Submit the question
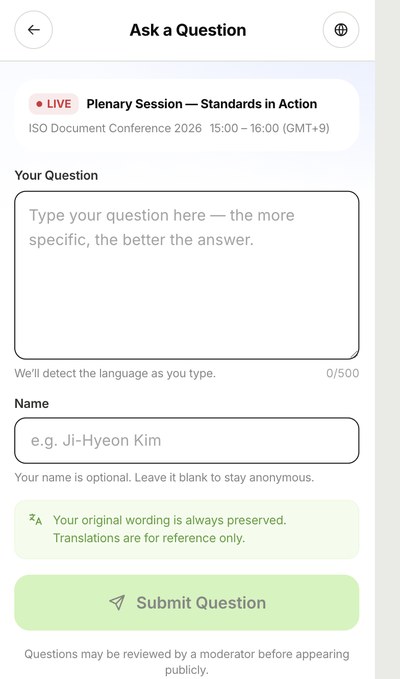The width and height of the screenshot is (400, 679). coord(187,602)
